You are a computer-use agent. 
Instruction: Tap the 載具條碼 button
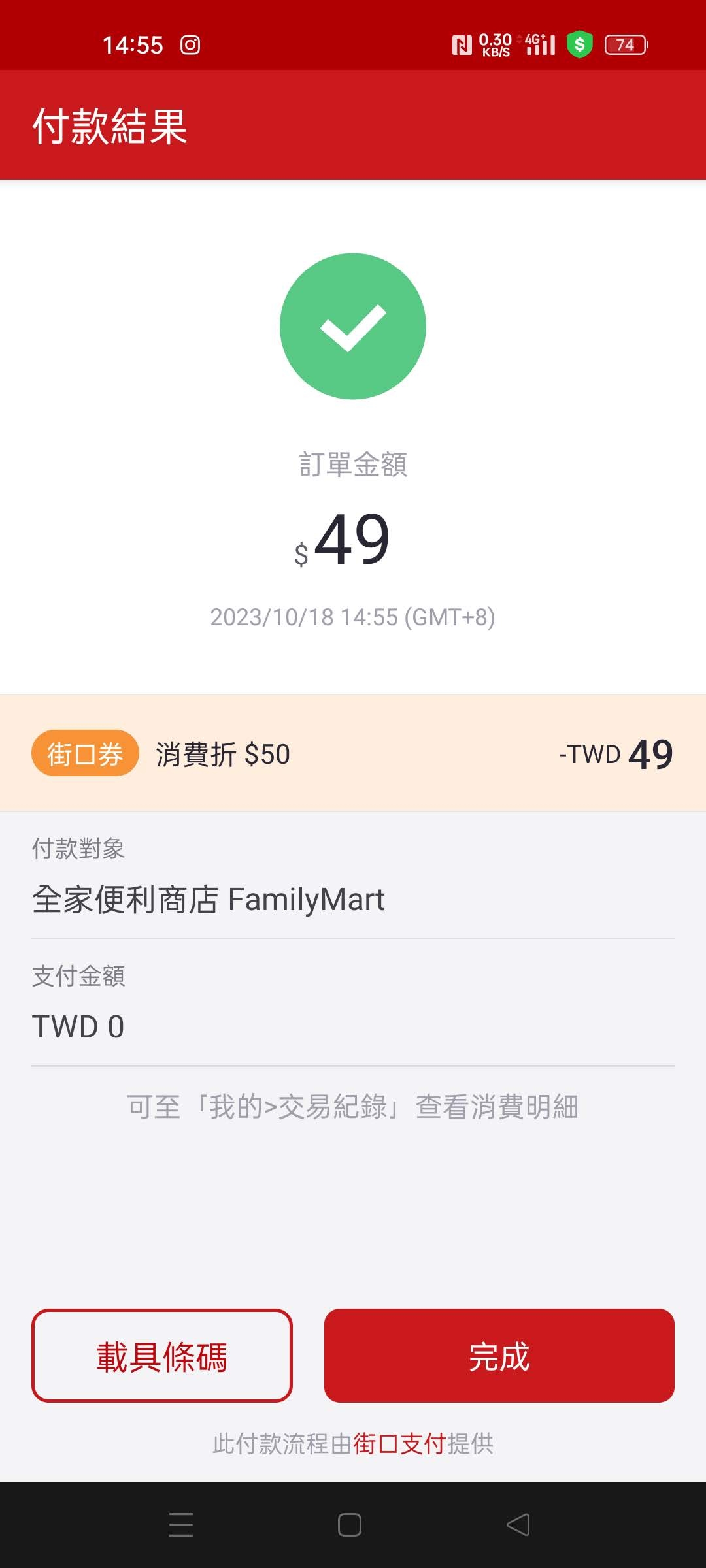click(x=161, y=1356)
